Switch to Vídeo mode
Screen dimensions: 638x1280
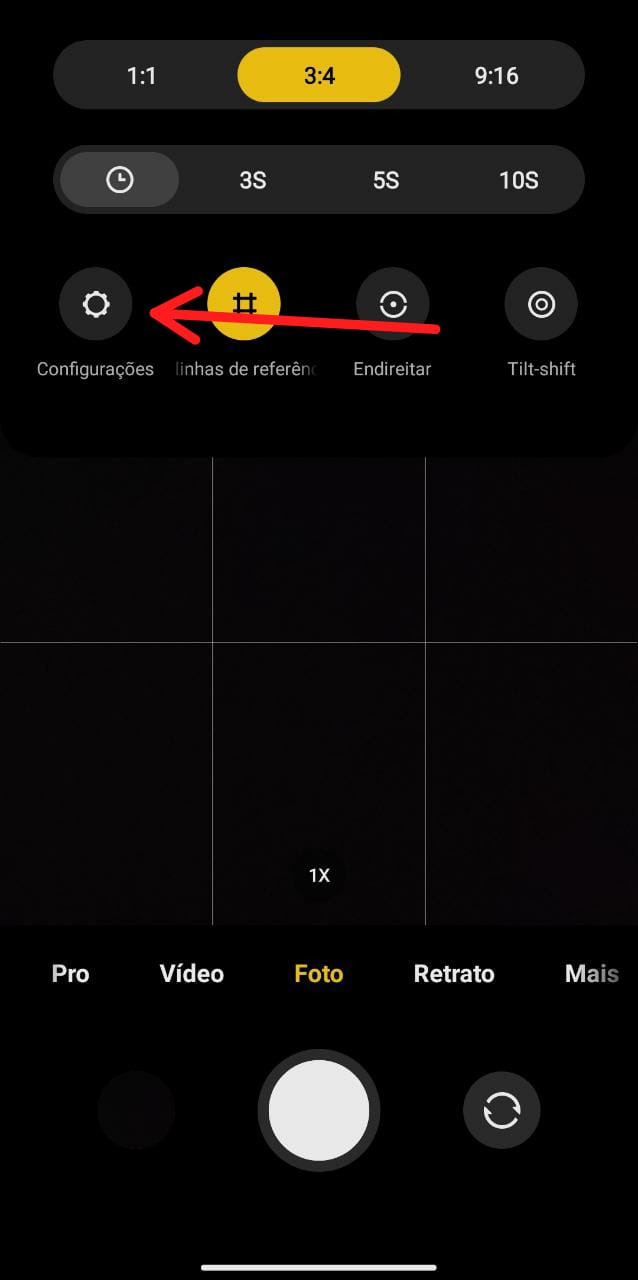(x=192, y=973)
